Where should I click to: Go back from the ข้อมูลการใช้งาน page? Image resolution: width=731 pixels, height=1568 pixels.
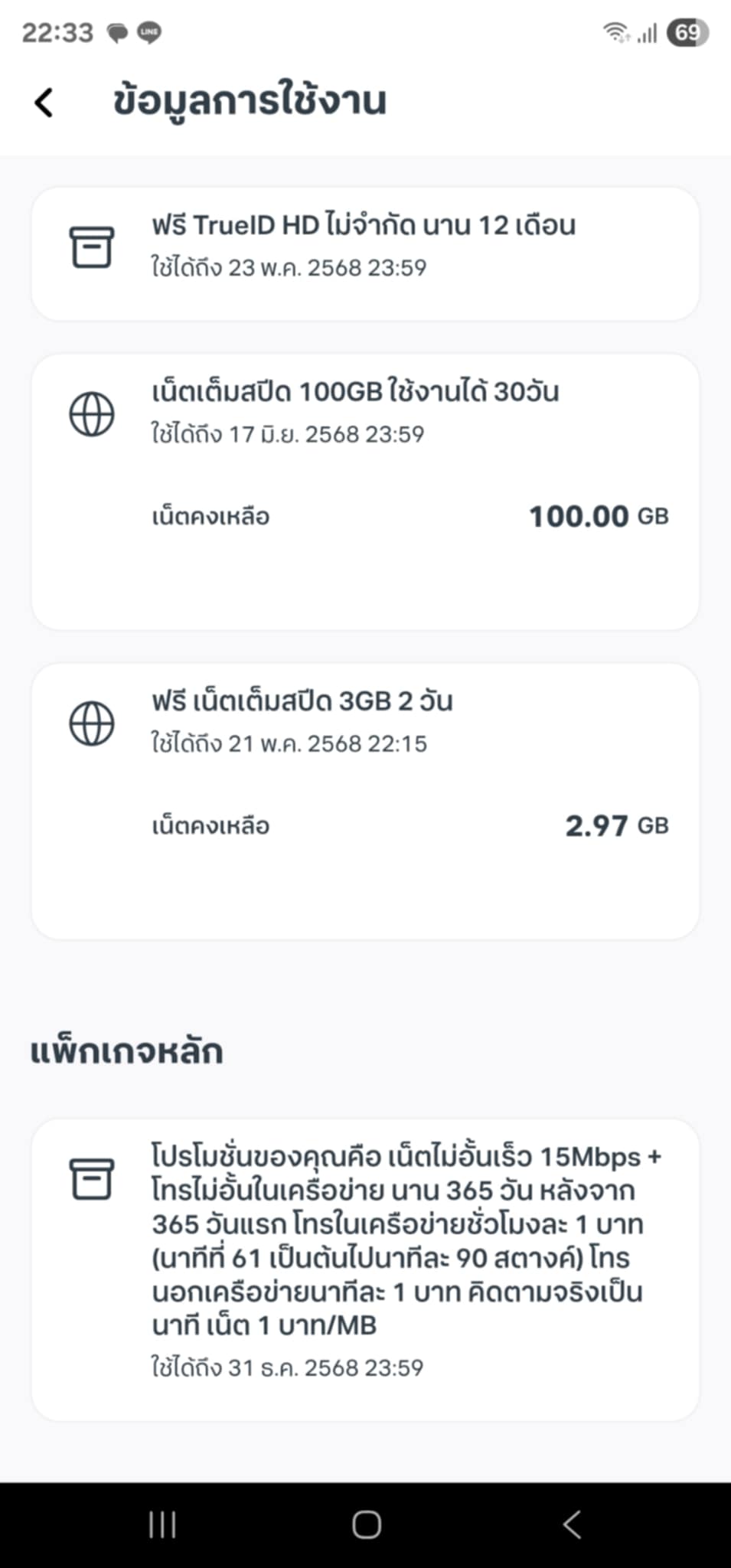44,103
